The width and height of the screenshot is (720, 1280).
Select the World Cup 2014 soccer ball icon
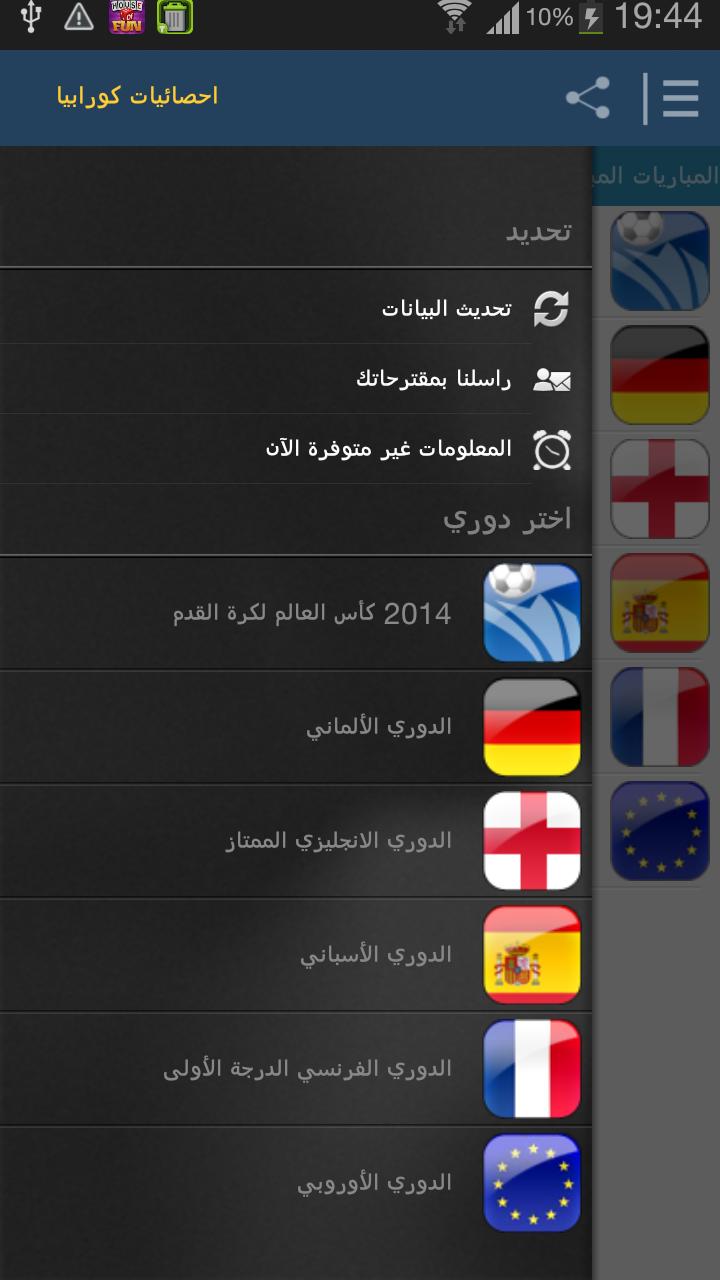click(532, 611)
